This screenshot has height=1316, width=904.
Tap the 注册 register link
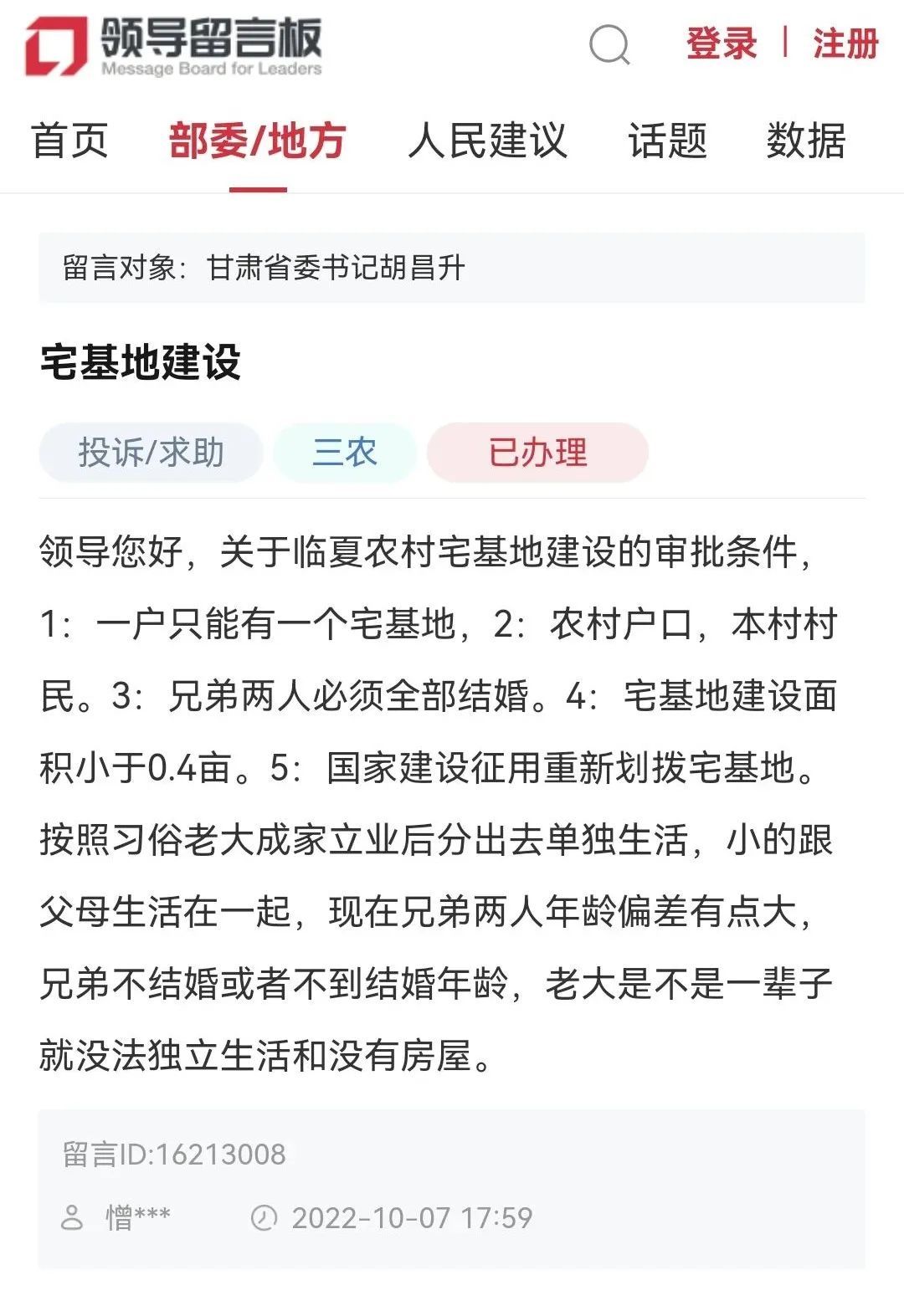point(845,44)
